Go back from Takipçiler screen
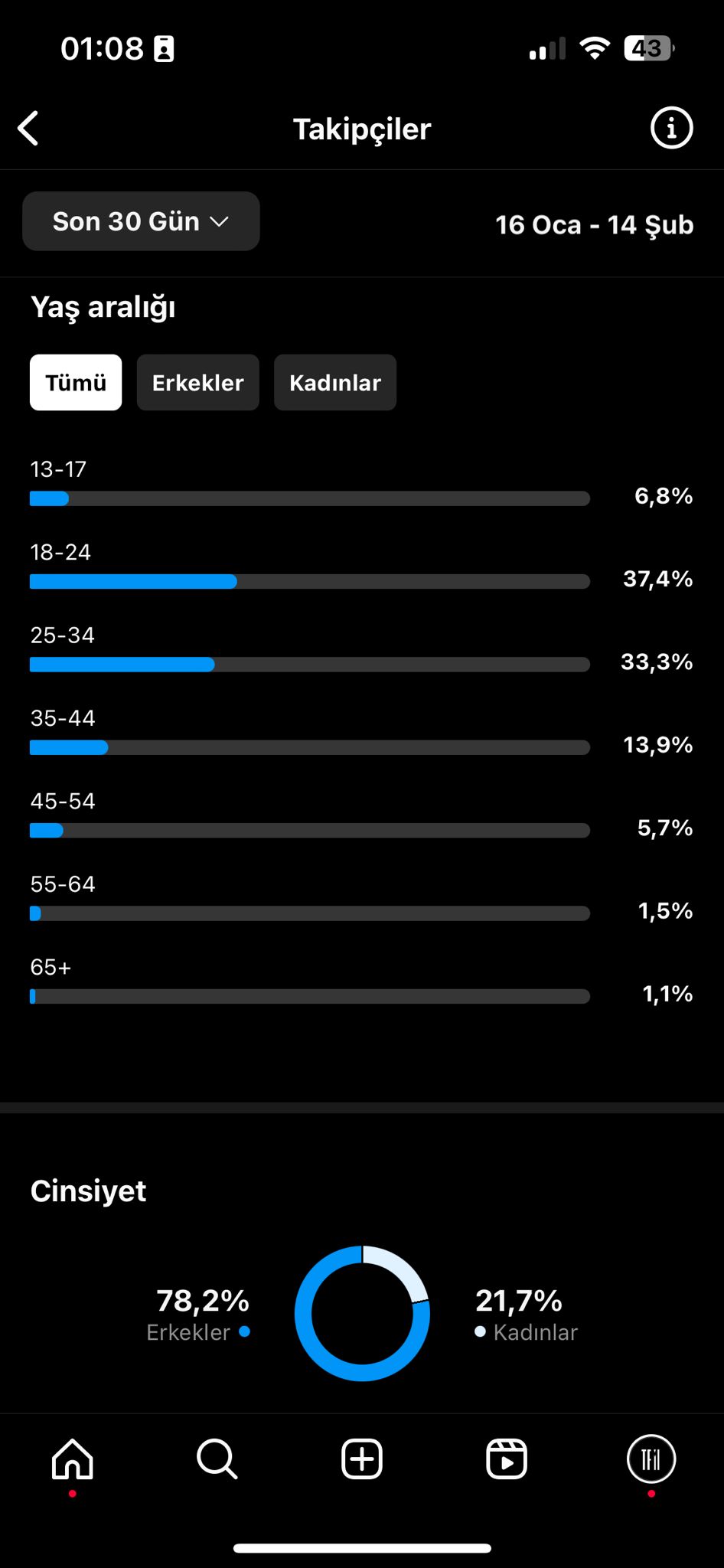The width and height of the screenshot is (724, 1568). 29,129
